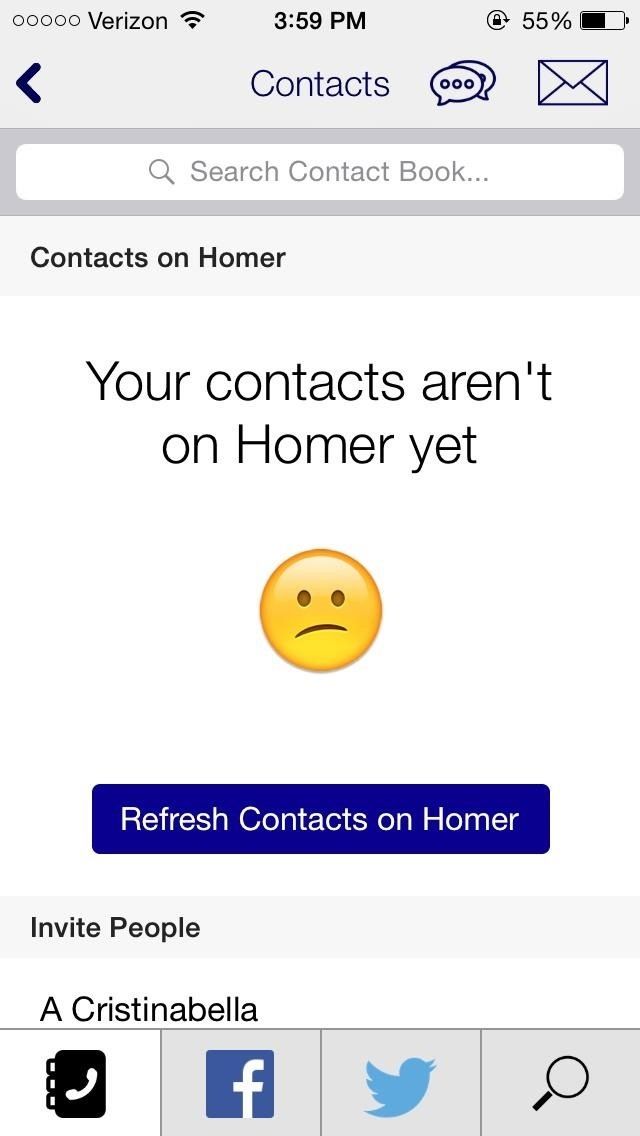The image size is (640, 1136).
Task: Select contact A Cristinabella to invite
Action: pos(150,1008)
